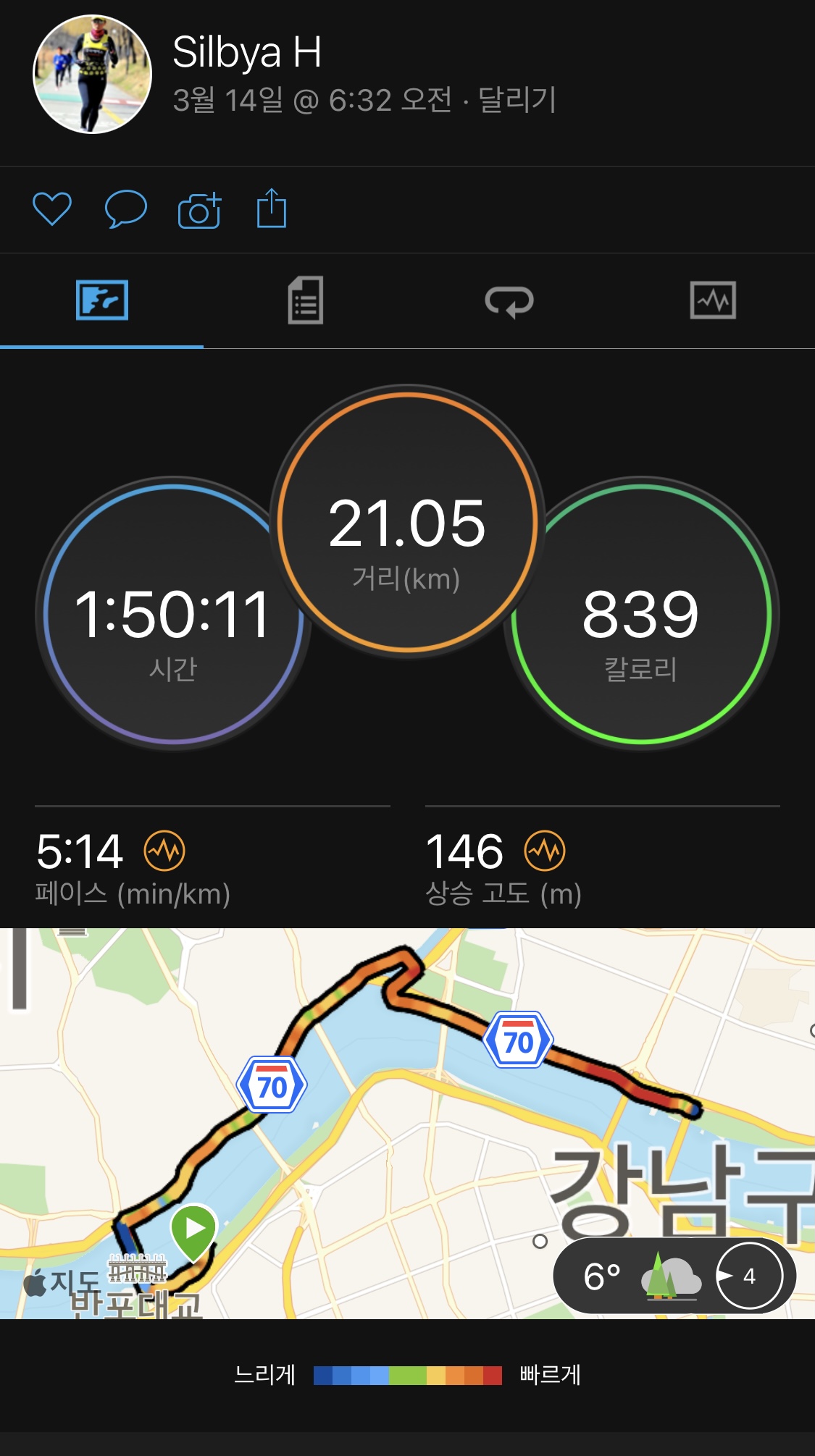Tap the green play marker on the map
This screenshot has height=1456, width=815.
tap(194, 1229)
